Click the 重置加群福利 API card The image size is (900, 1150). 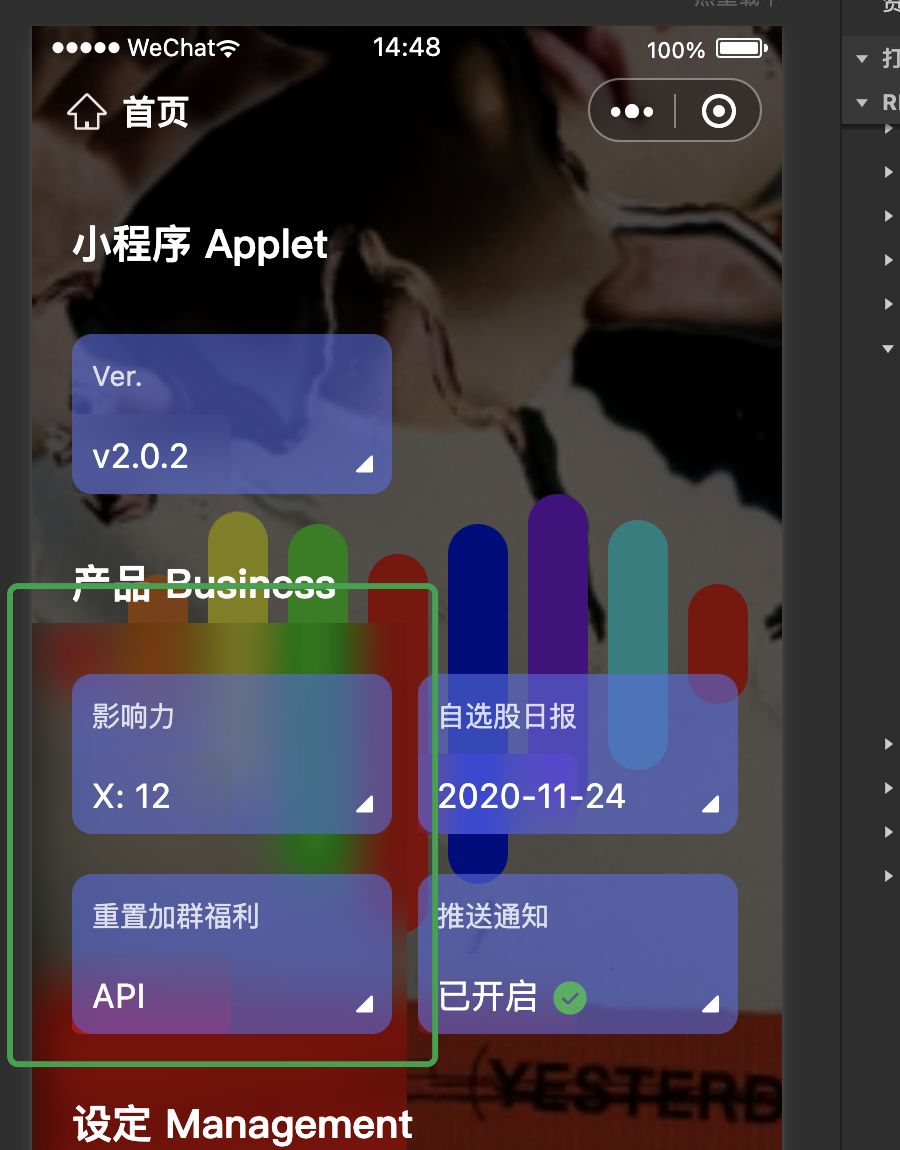point(231,953)
